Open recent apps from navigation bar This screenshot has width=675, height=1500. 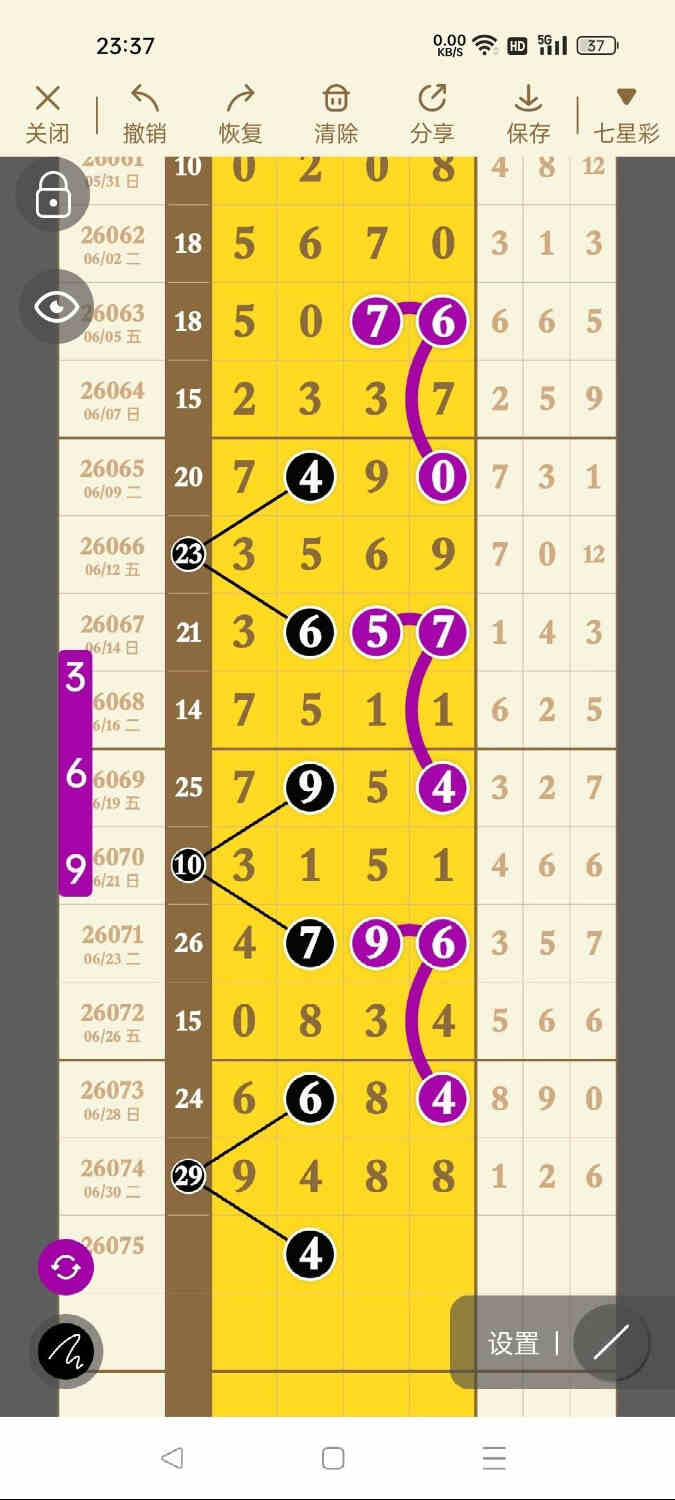494,1458
